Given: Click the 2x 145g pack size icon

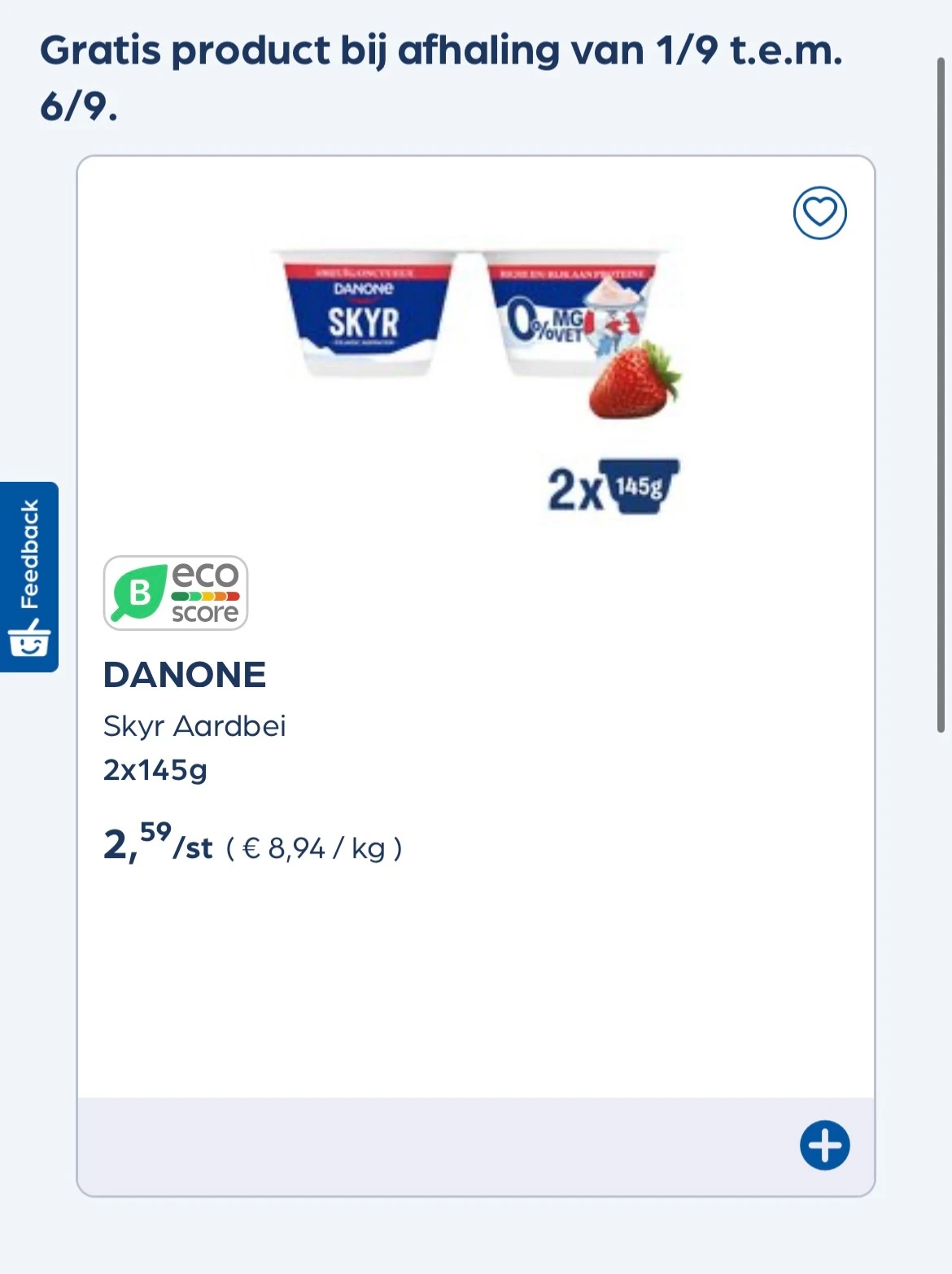Looking at the screenshot, I should click(613, 488).
